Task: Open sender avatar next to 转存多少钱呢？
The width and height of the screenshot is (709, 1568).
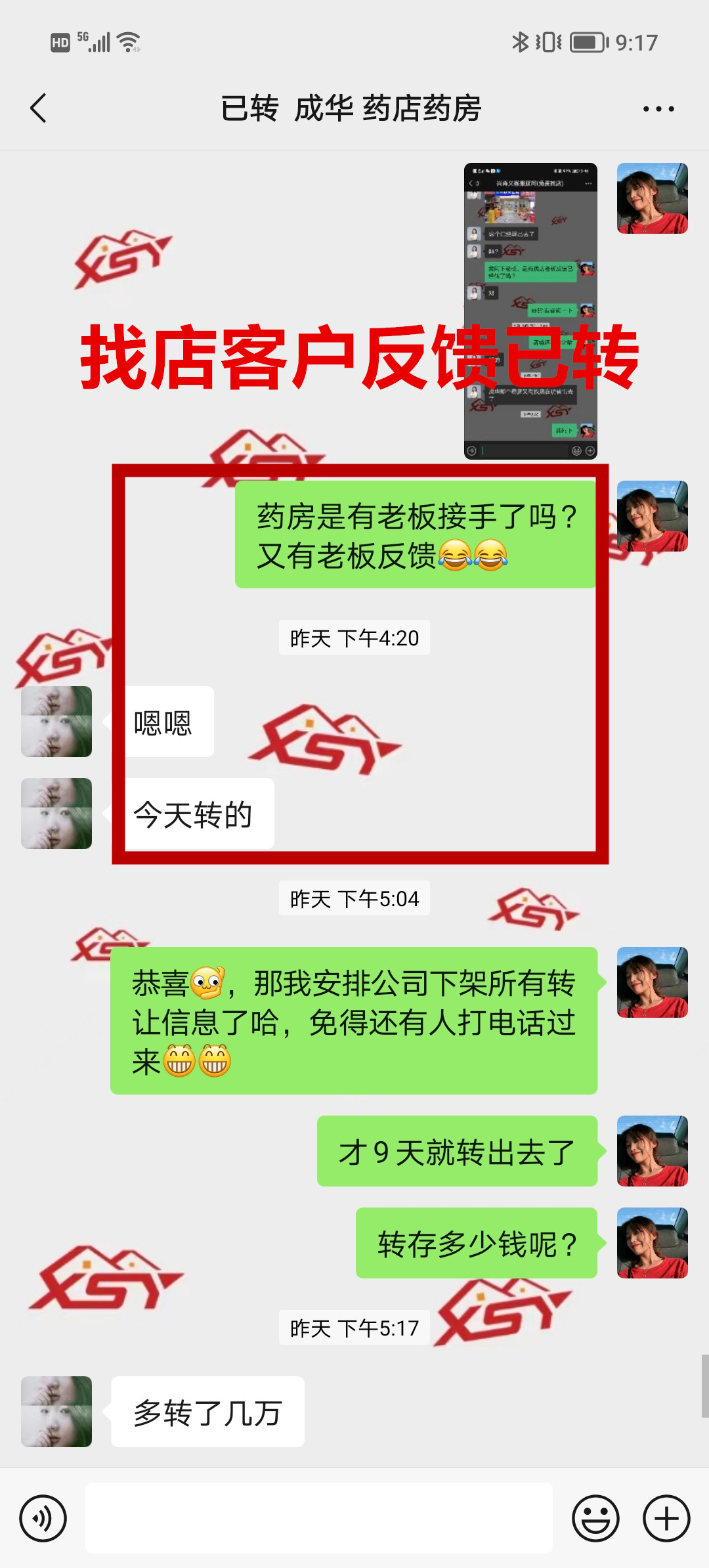Action: pos(652,1242)
